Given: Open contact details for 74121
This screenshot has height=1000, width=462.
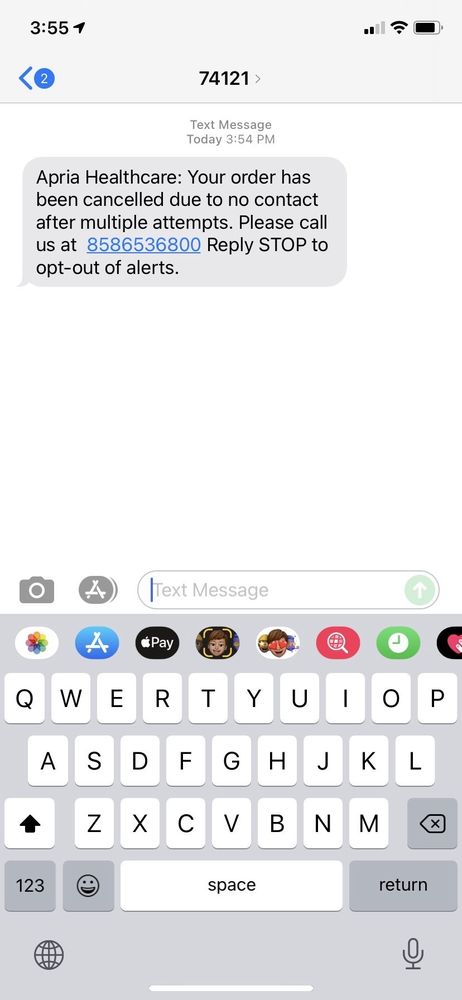Looking at the screenshot, I should 230,78.
